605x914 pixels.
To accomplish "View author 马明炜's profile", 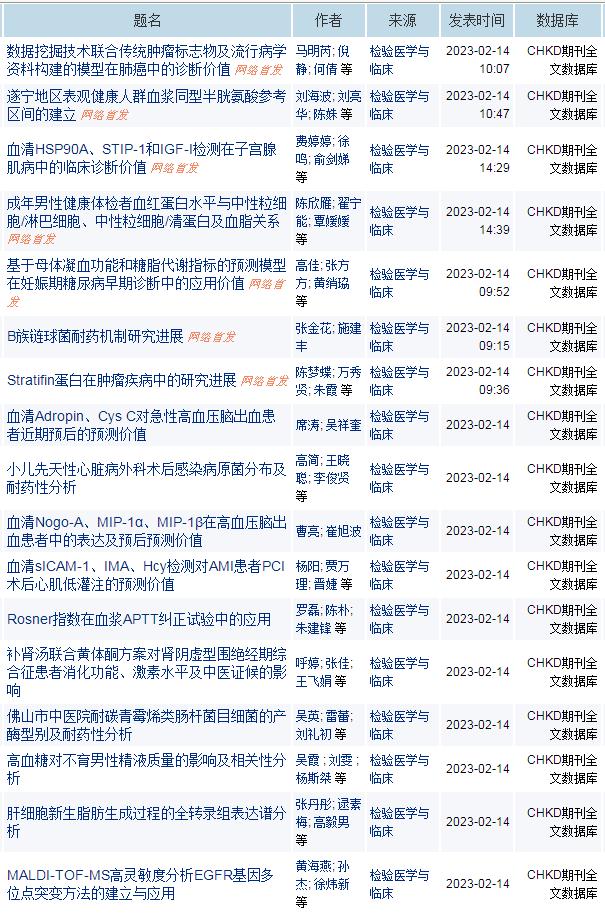I will 314,51.
